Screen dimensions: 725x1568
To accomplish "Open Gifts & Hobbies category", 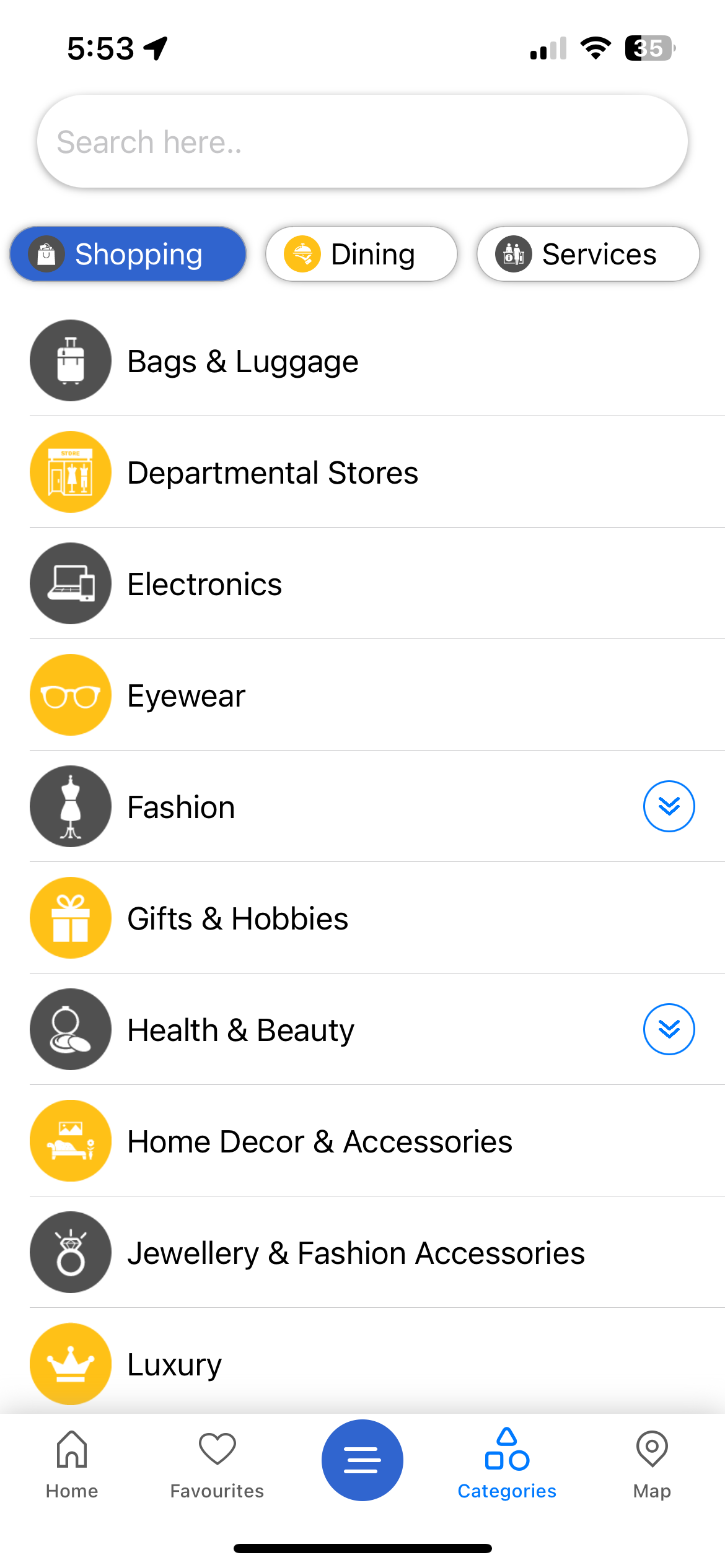I will click(x=237, y=919).
